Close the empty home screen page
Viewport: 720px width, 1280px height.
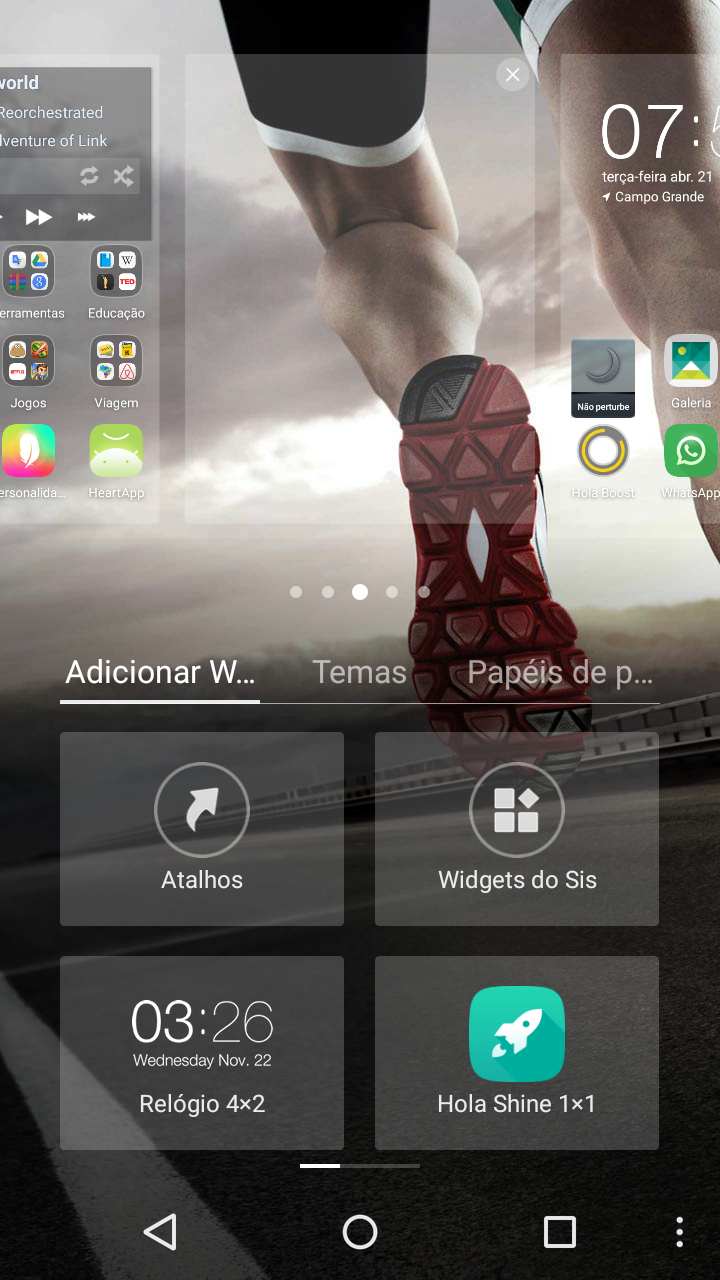512,75
